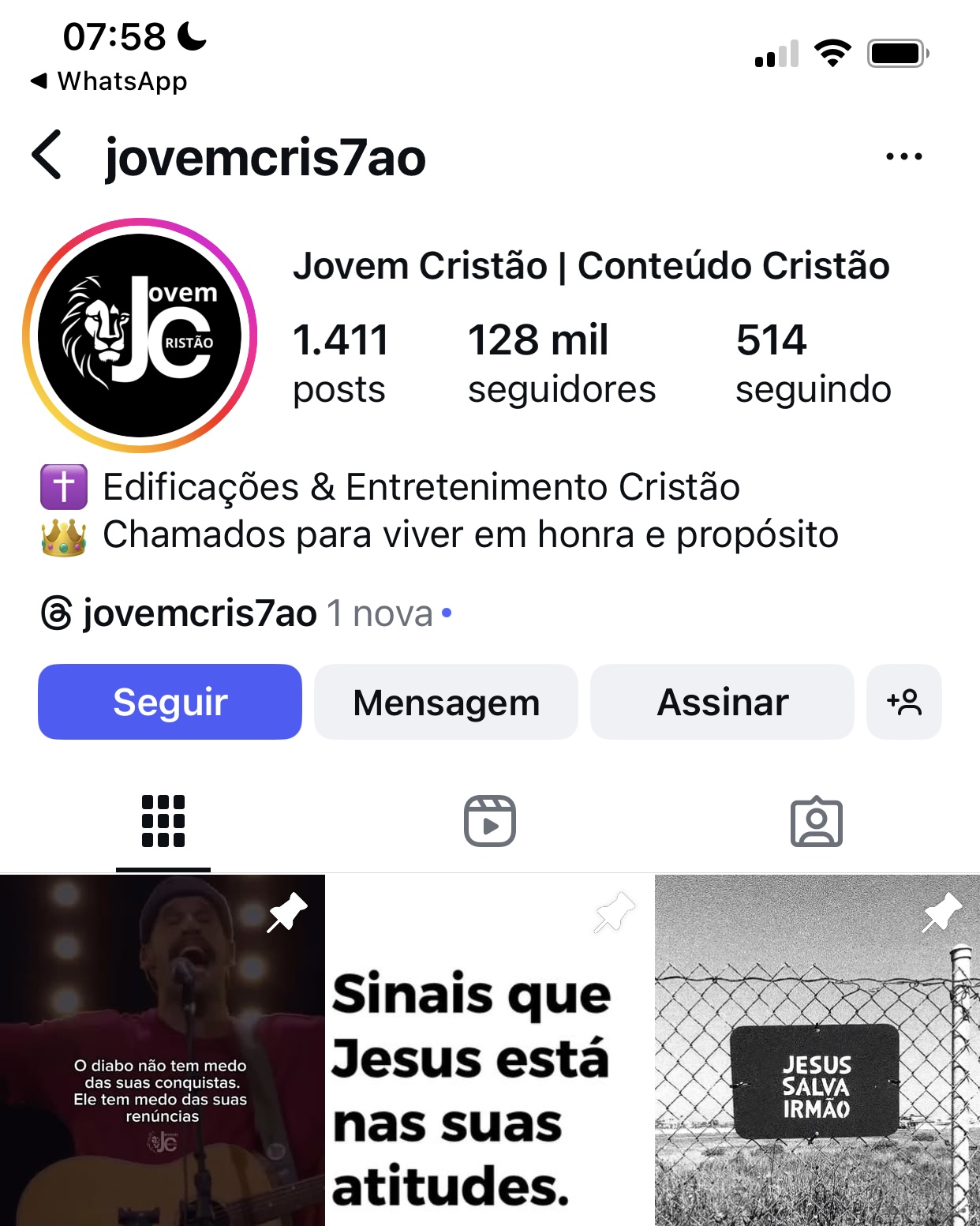980x1226 pixels.
Task: Send a message with Mensagem button
Action: click(x=446, y=701)
